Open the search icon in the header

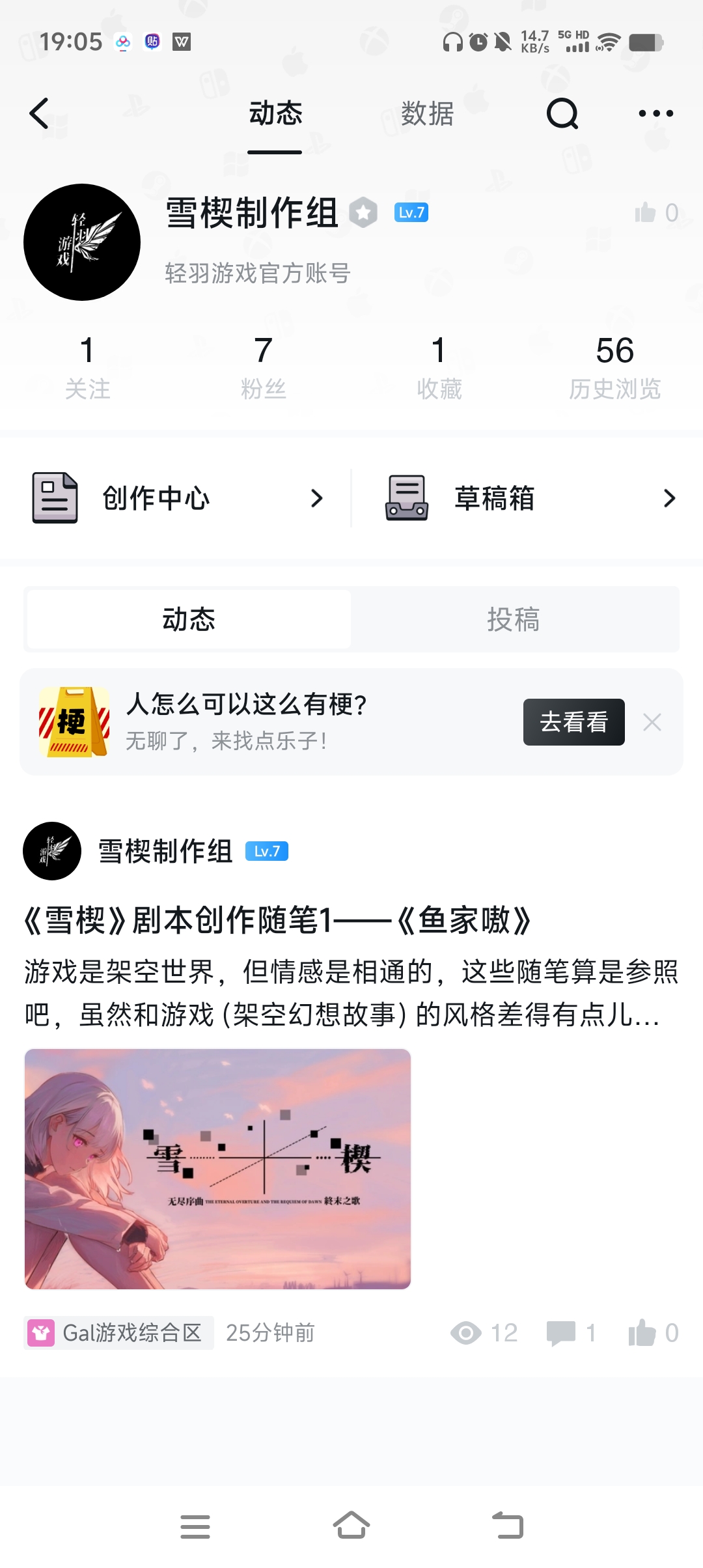(562, 114)
